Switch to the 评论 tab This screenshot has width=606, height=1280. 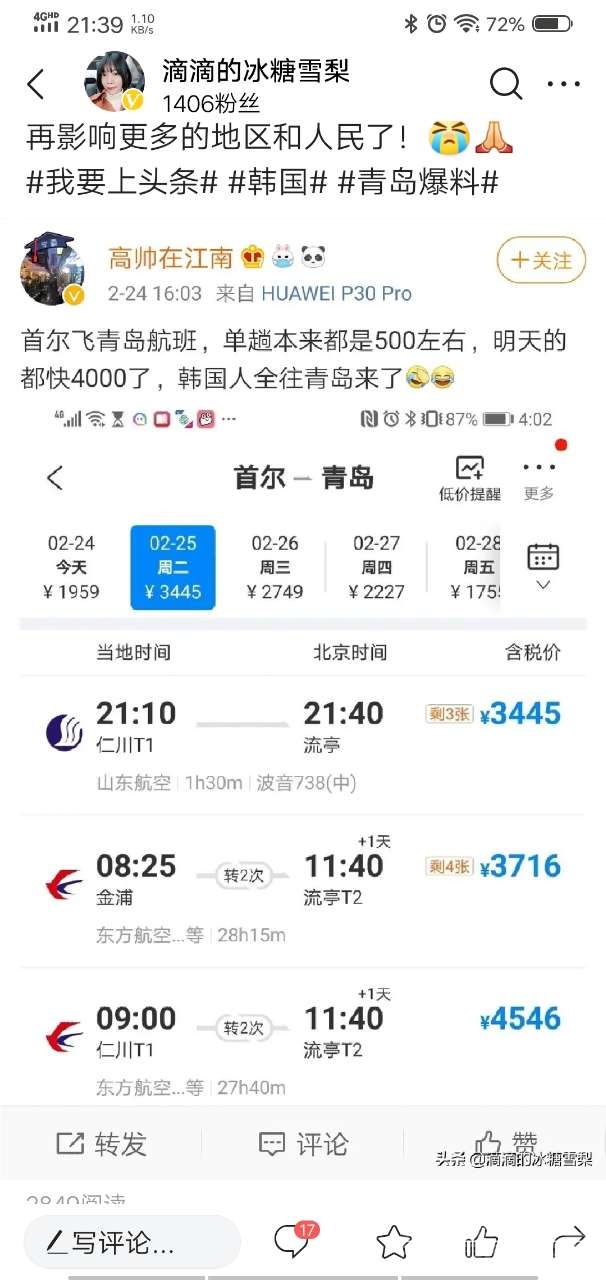coord(303,1144)
